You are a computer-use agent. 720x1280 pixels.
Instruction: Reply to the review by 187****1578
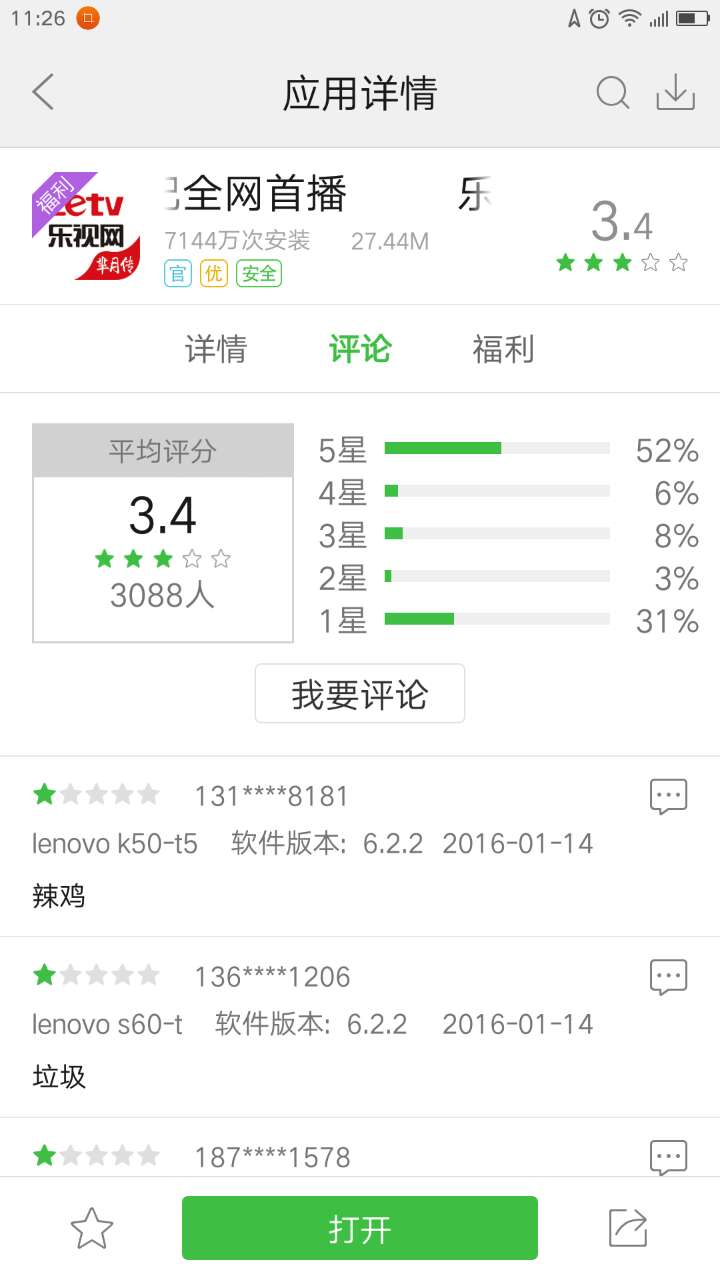(669, 1157)
